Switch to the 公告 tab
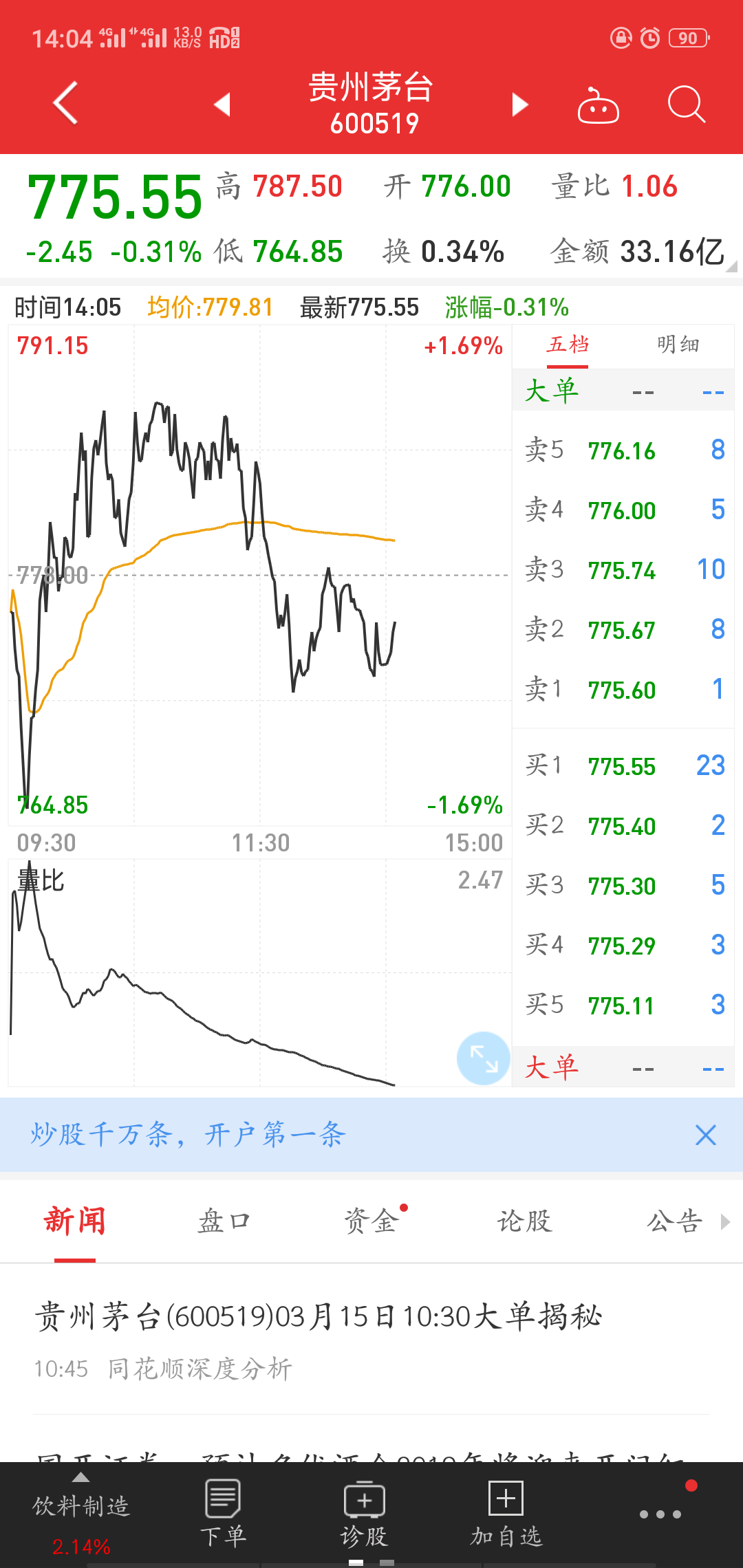Image resolution: width=743 pixels, height=1568 pixels. [674, 1221]
